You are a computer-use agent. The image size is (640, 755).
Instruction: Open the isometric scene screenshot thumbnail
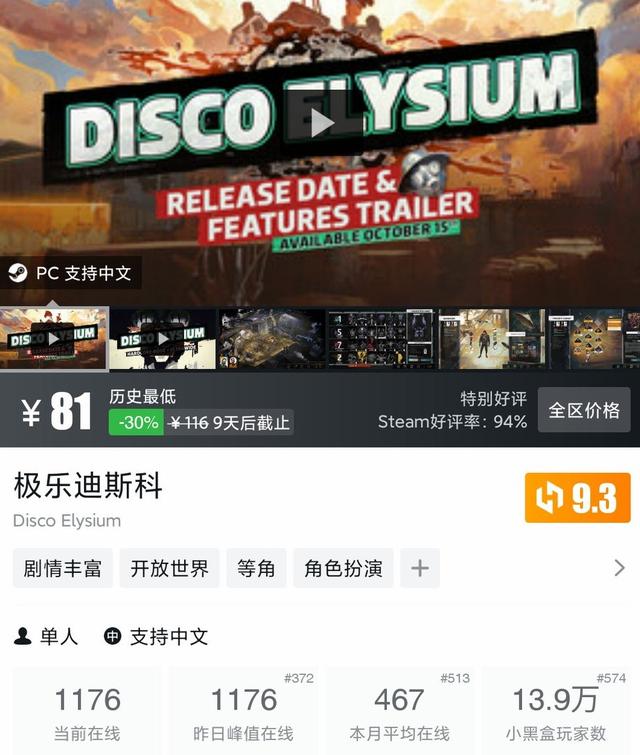click(x=272, y=339)
